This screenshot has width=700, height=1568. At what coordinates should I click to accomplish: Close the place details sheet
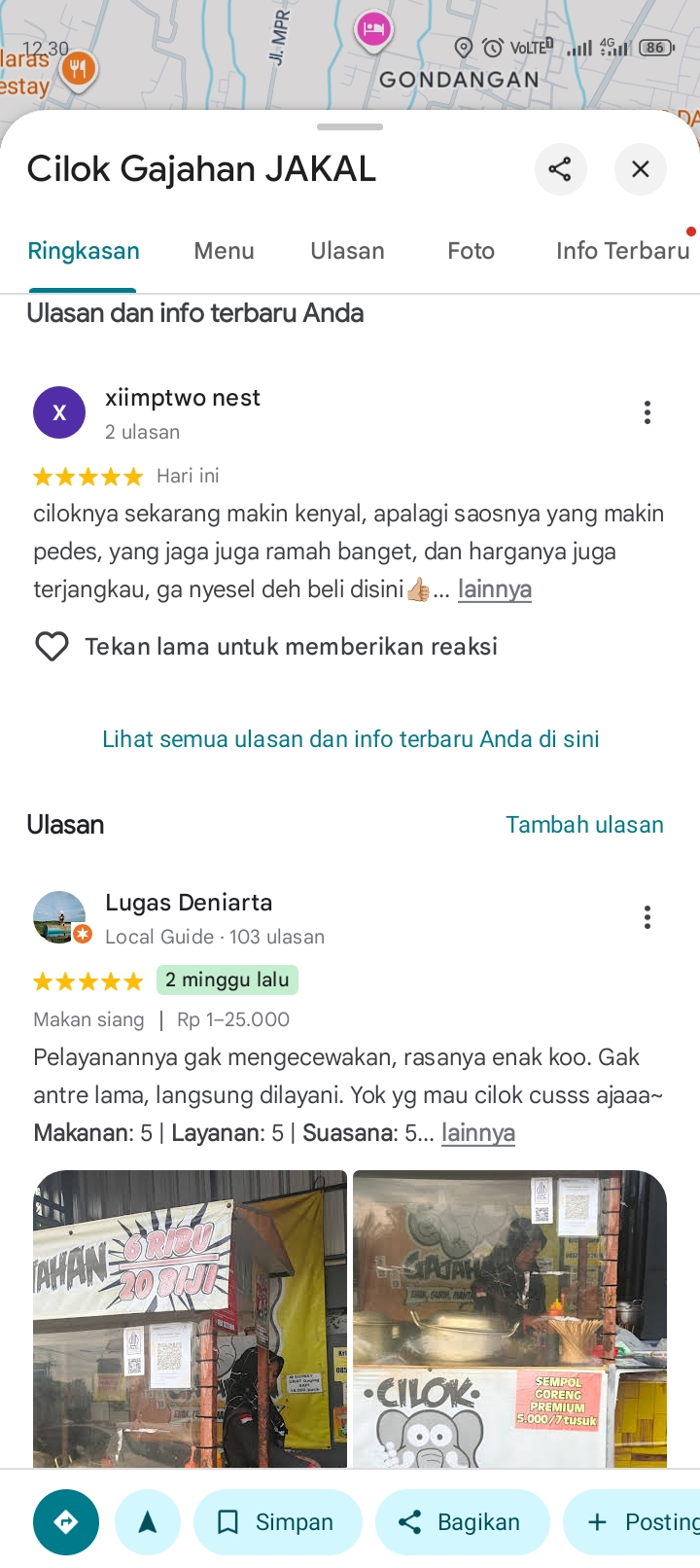(x=640, y=169)
